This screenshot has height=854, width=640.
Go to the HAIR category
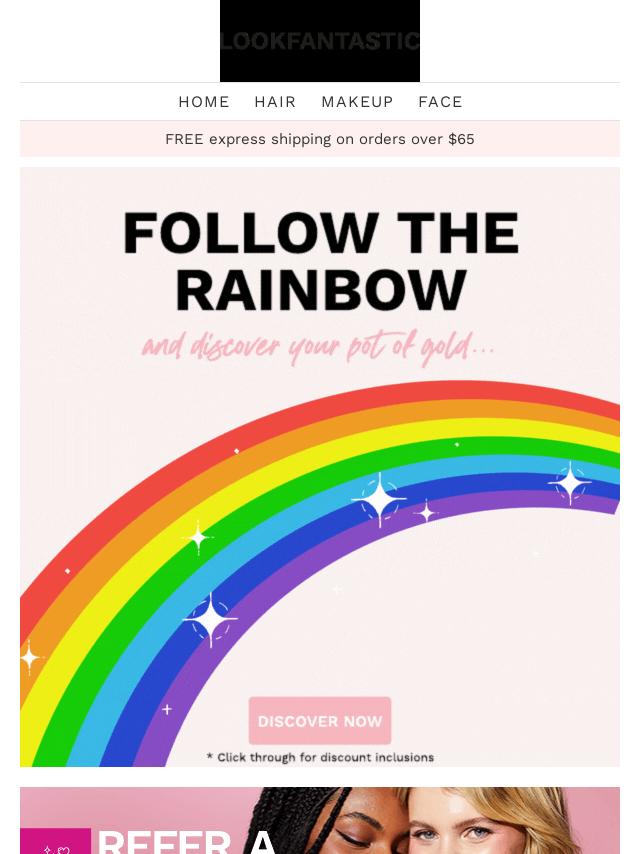(x=275, y=102)
